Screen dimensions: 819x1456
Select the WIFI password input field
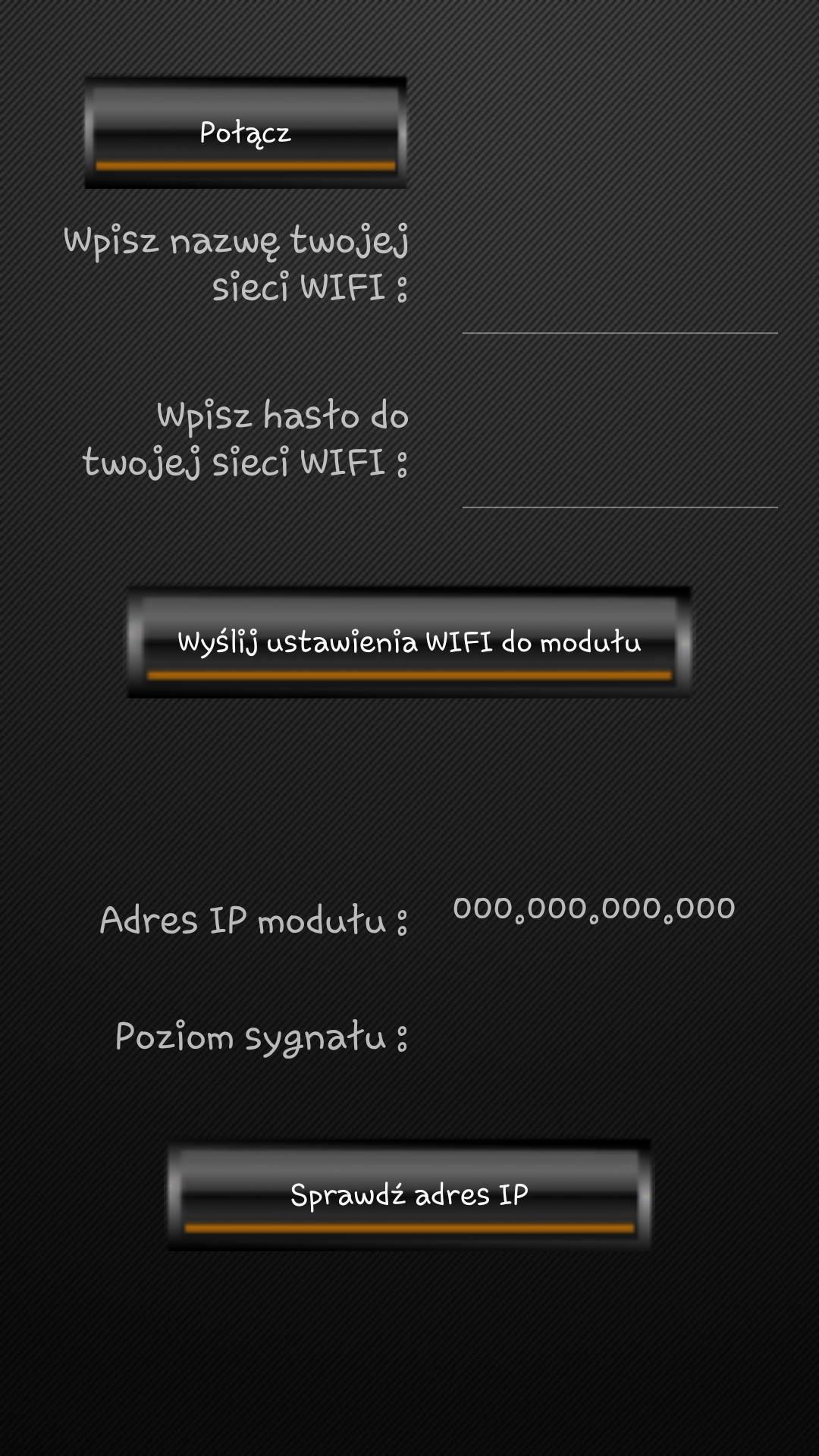[620, 482]
